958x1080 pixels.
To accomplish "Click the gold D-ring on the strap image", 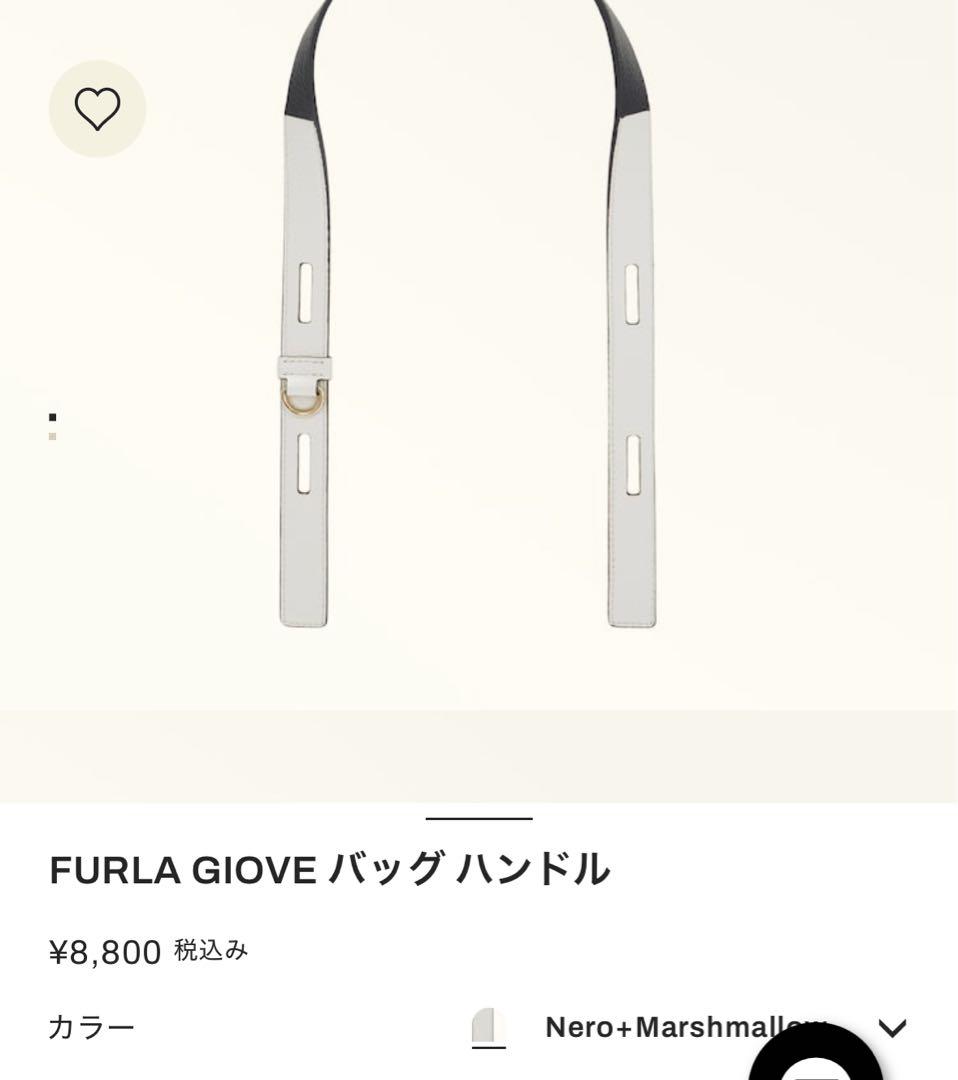I will pos(300,399).
